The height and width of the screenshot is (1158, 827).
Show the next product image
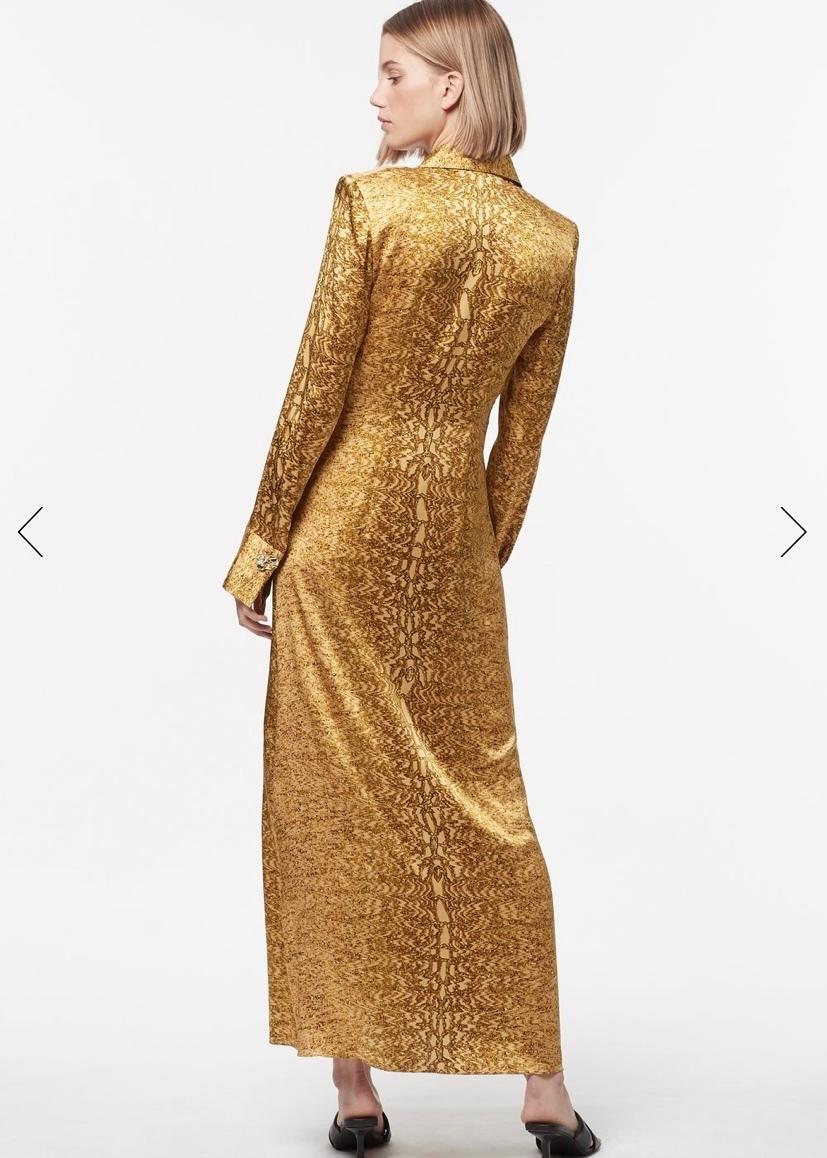pos(793,532)
